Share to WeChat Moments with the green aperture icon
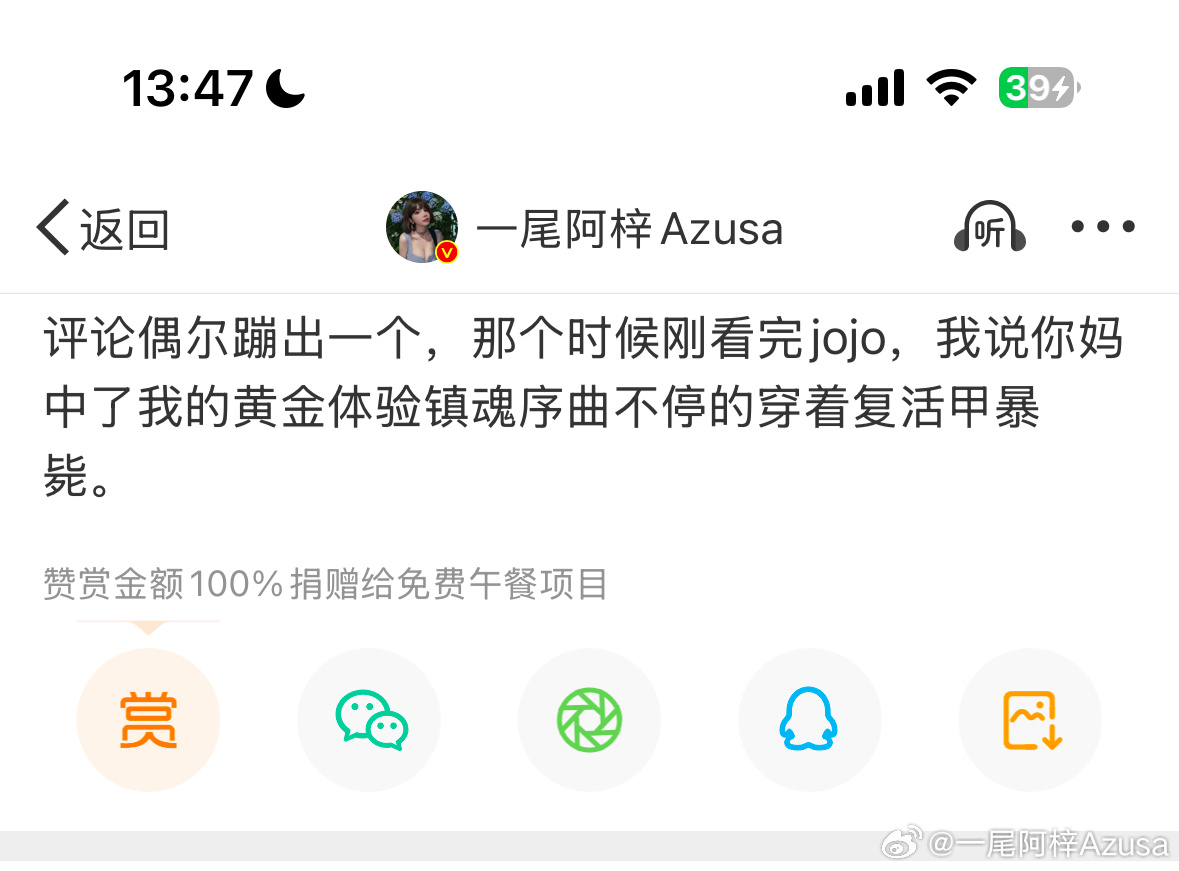The image size is (1179, 871). click(x=589, y=720)
